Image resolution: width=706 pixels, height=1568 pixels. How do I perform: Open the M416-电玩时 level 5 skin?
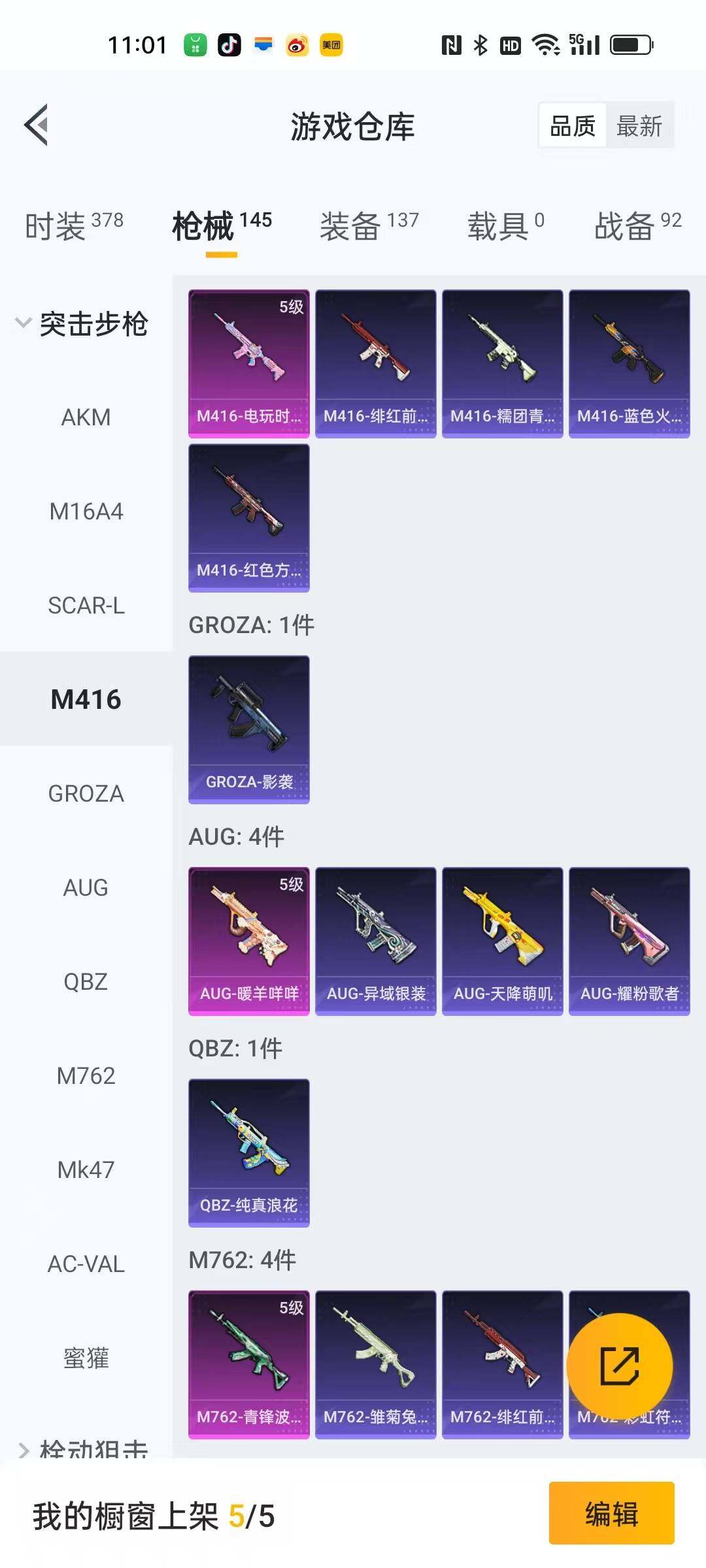(x=248, y=363)
